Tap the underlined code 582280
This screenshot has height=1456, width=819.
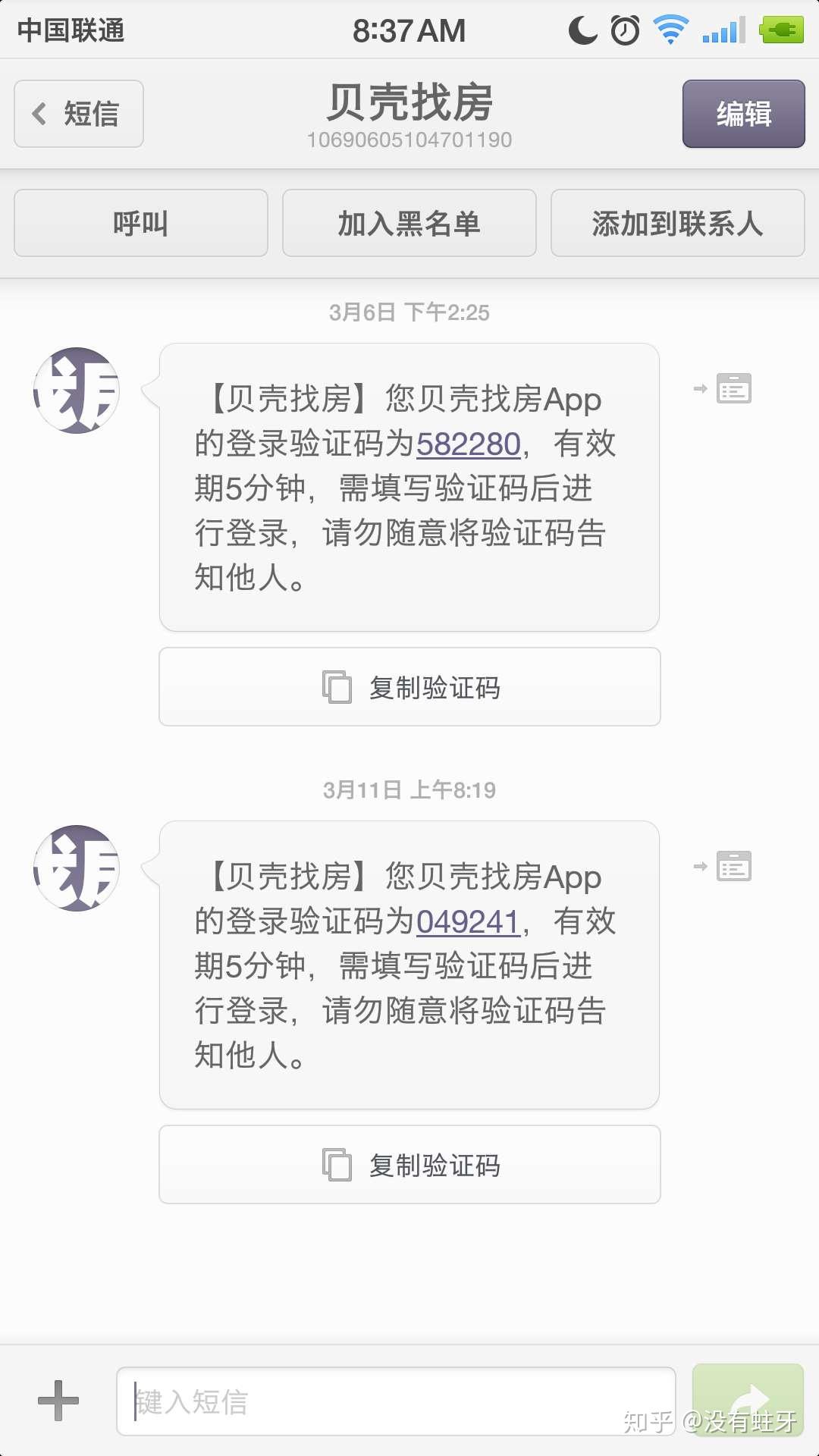click(x=468, y=444)
